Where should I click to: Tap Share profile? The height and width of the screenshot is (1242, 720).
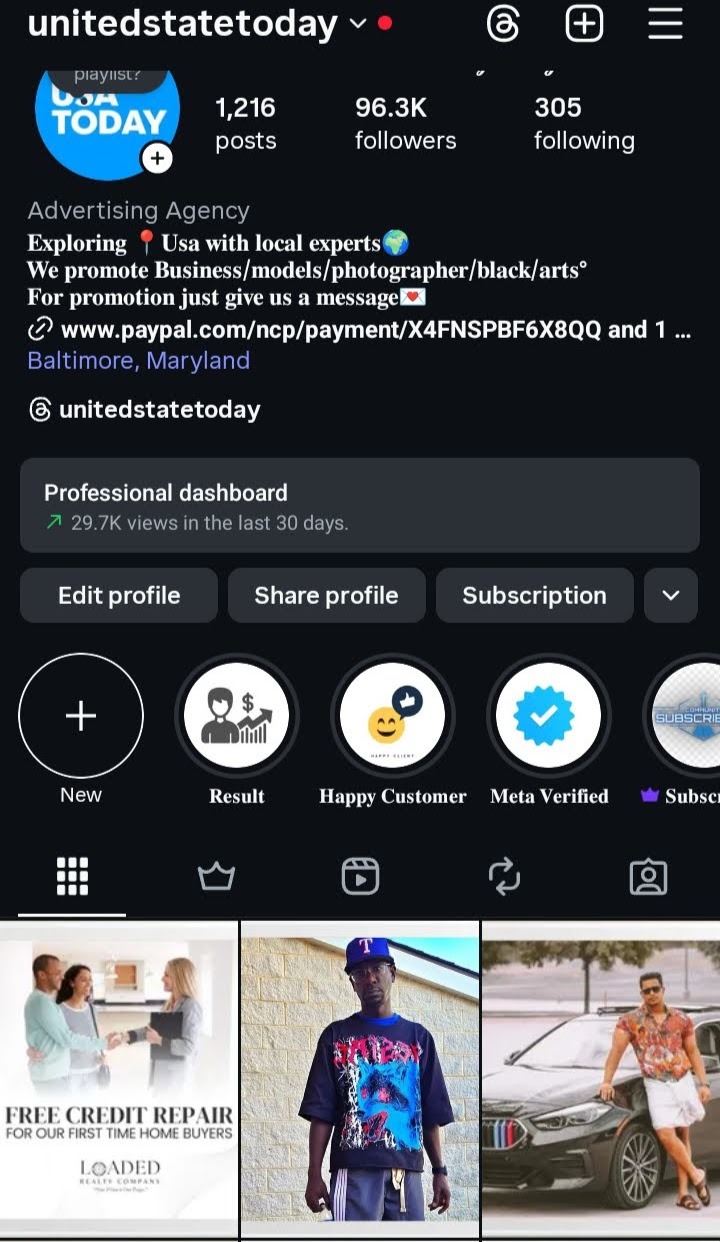click(326, 596)
